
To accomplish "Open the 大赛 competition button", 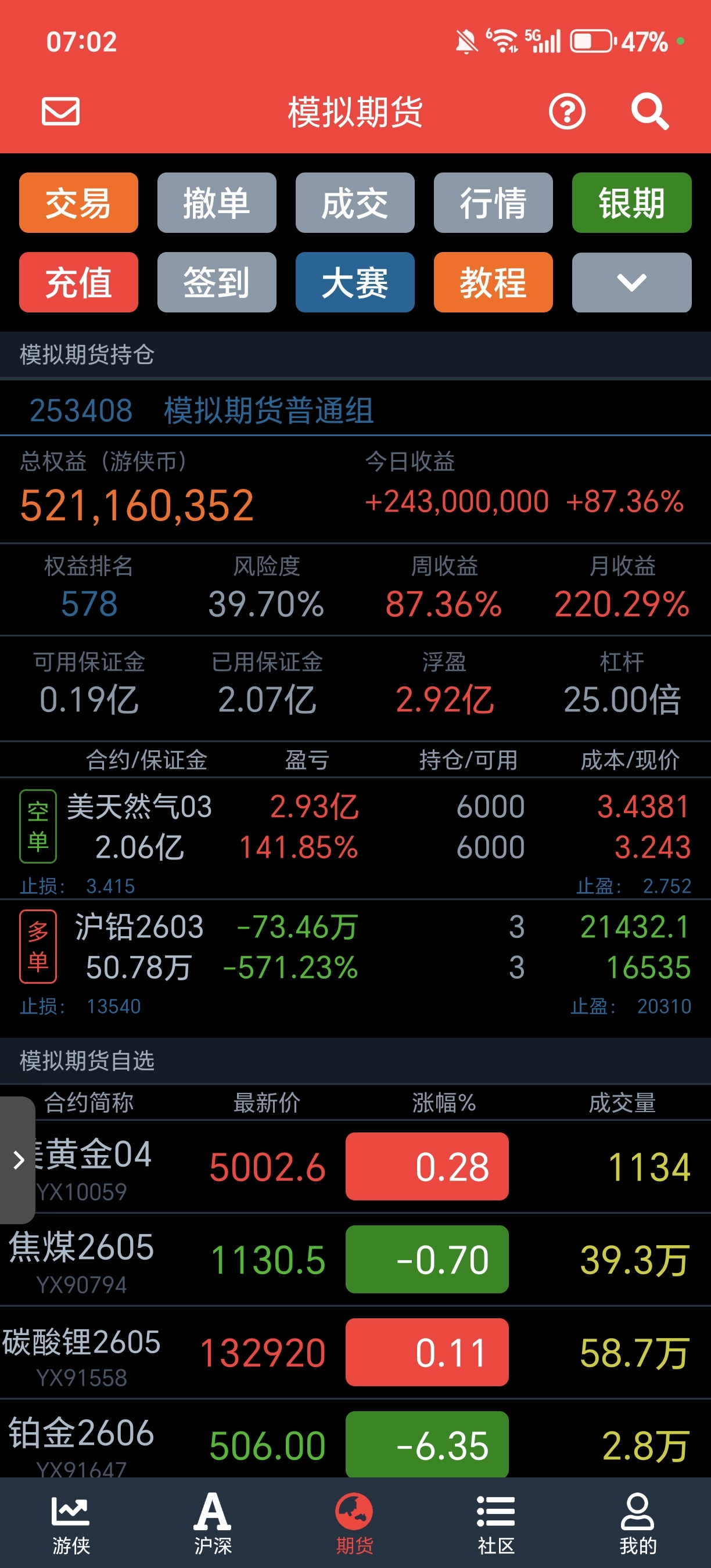I will [355, 282].
